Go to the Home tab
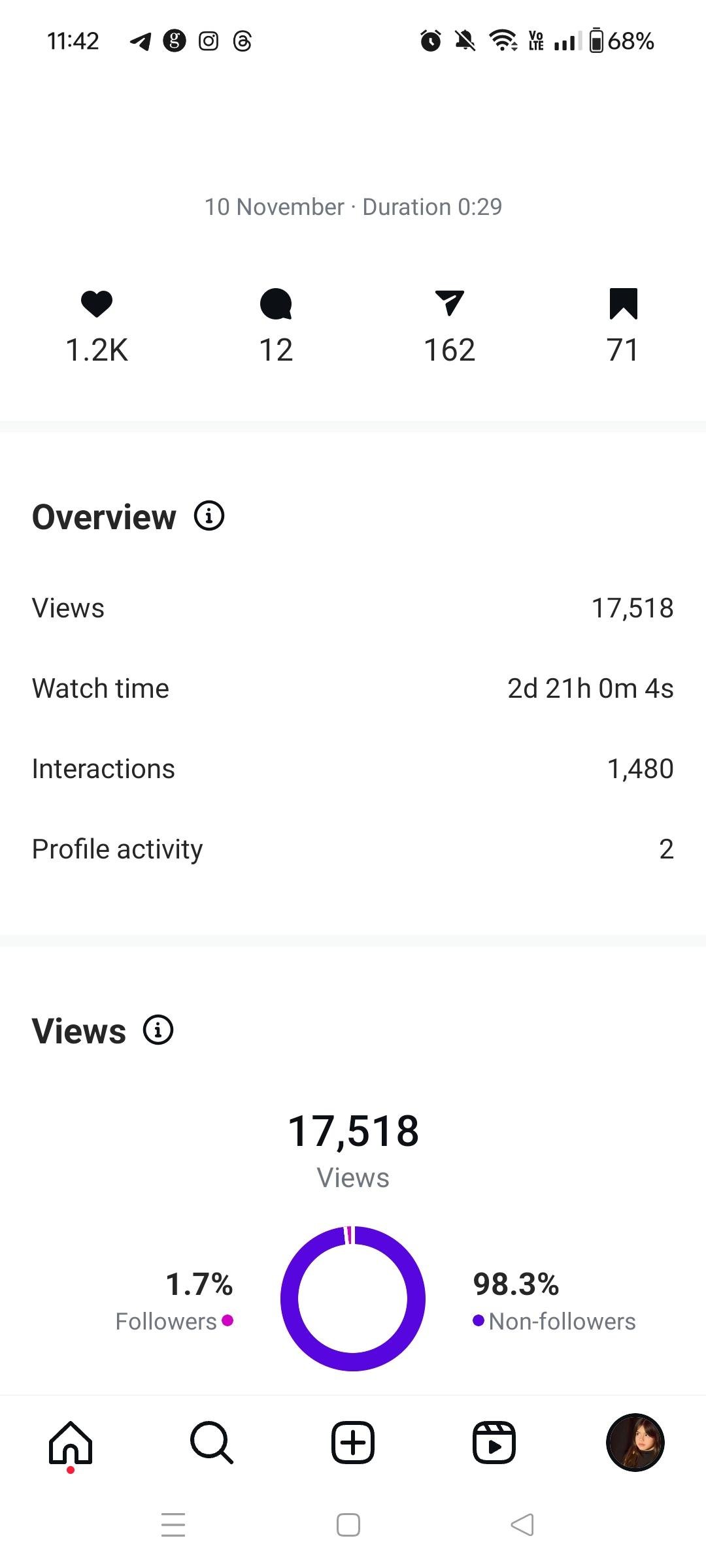The width and height of the screenshot is (706, 1568). click(71, 1443)
